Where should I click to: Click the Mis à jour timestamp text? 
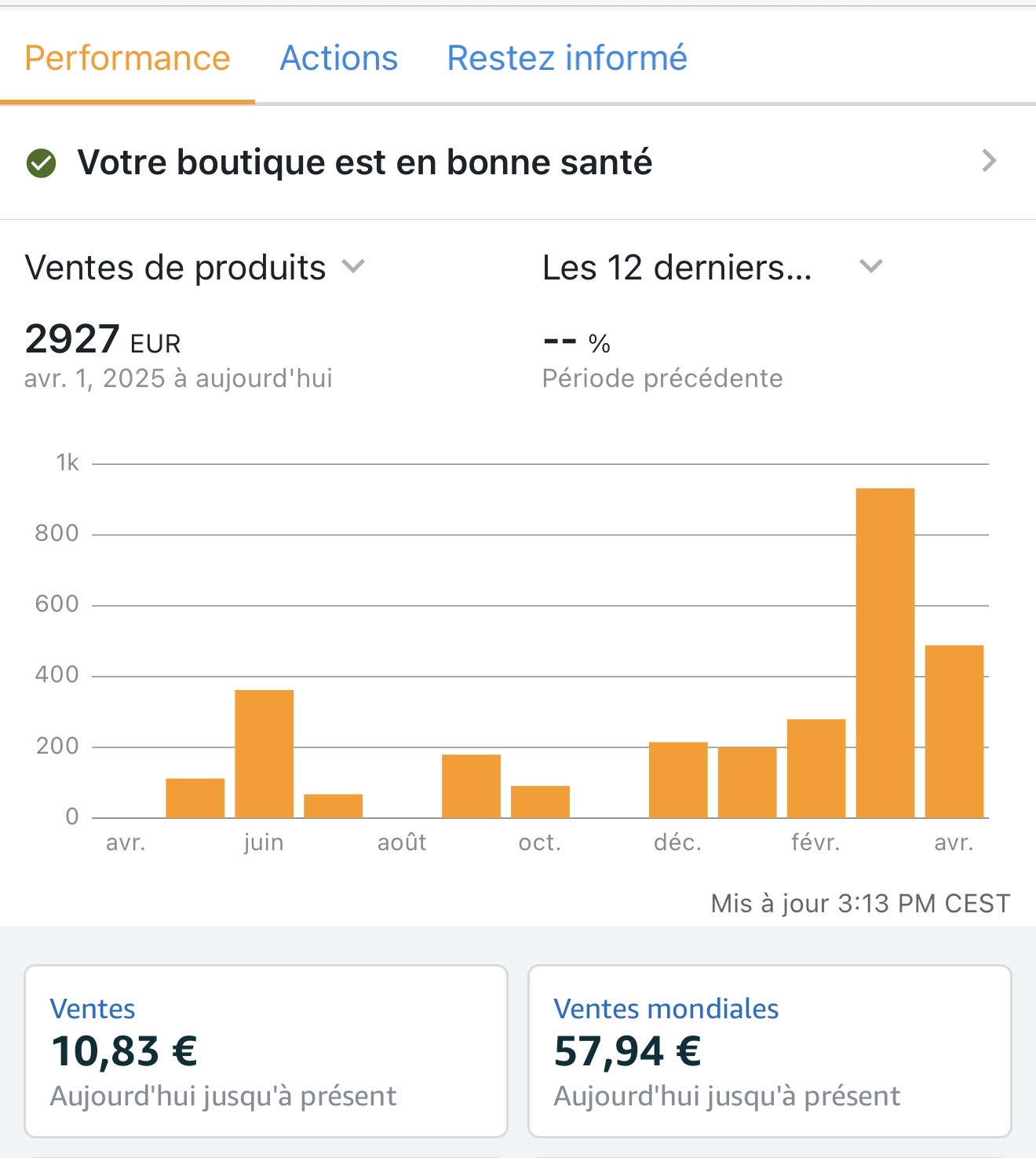pyautogui.click(x=859, y=903)
